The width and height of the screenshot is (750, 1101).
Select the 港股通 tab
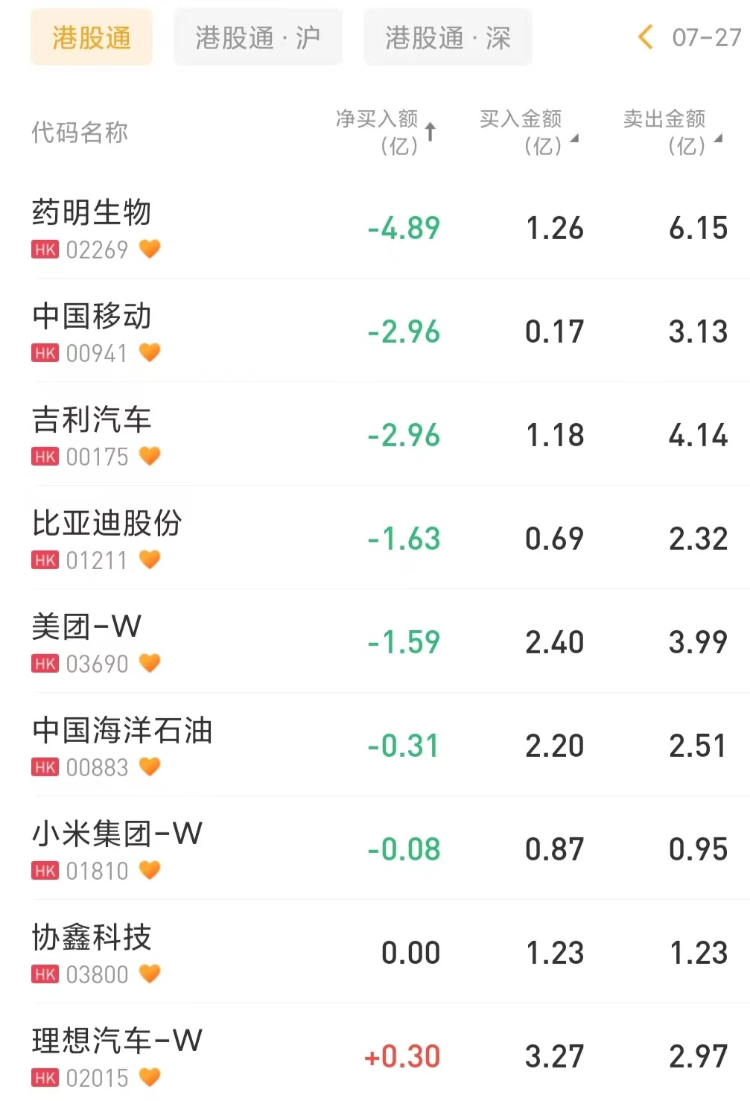91,38
